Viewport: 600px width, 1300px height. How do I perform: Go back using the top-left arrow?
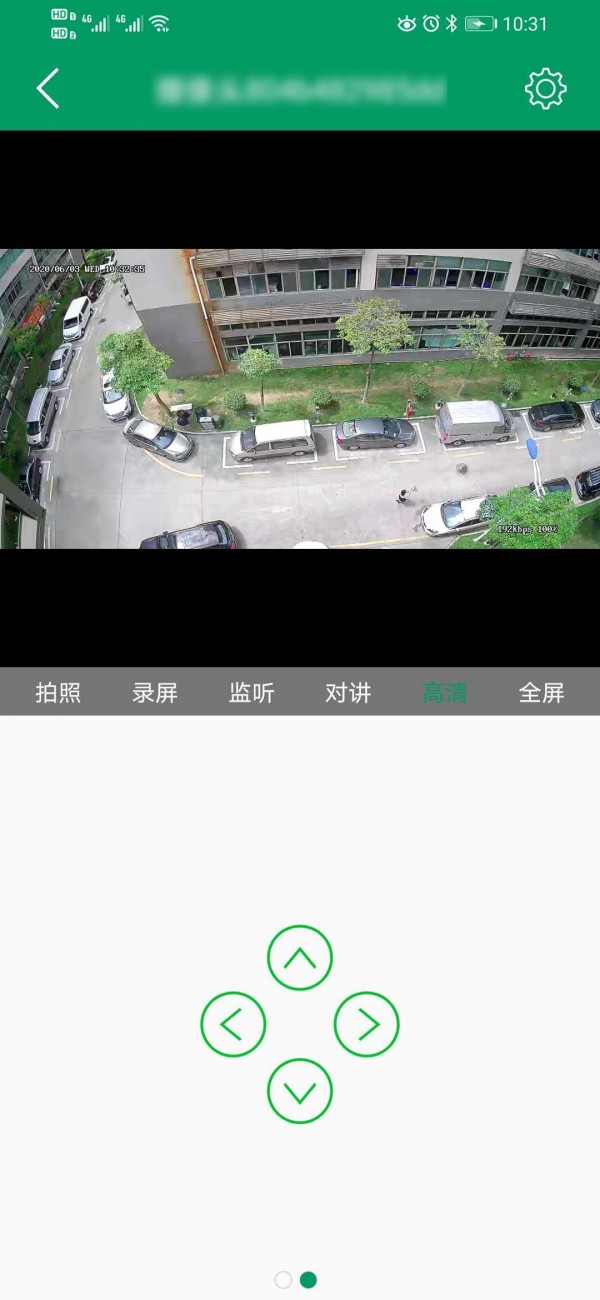point(48,89)
